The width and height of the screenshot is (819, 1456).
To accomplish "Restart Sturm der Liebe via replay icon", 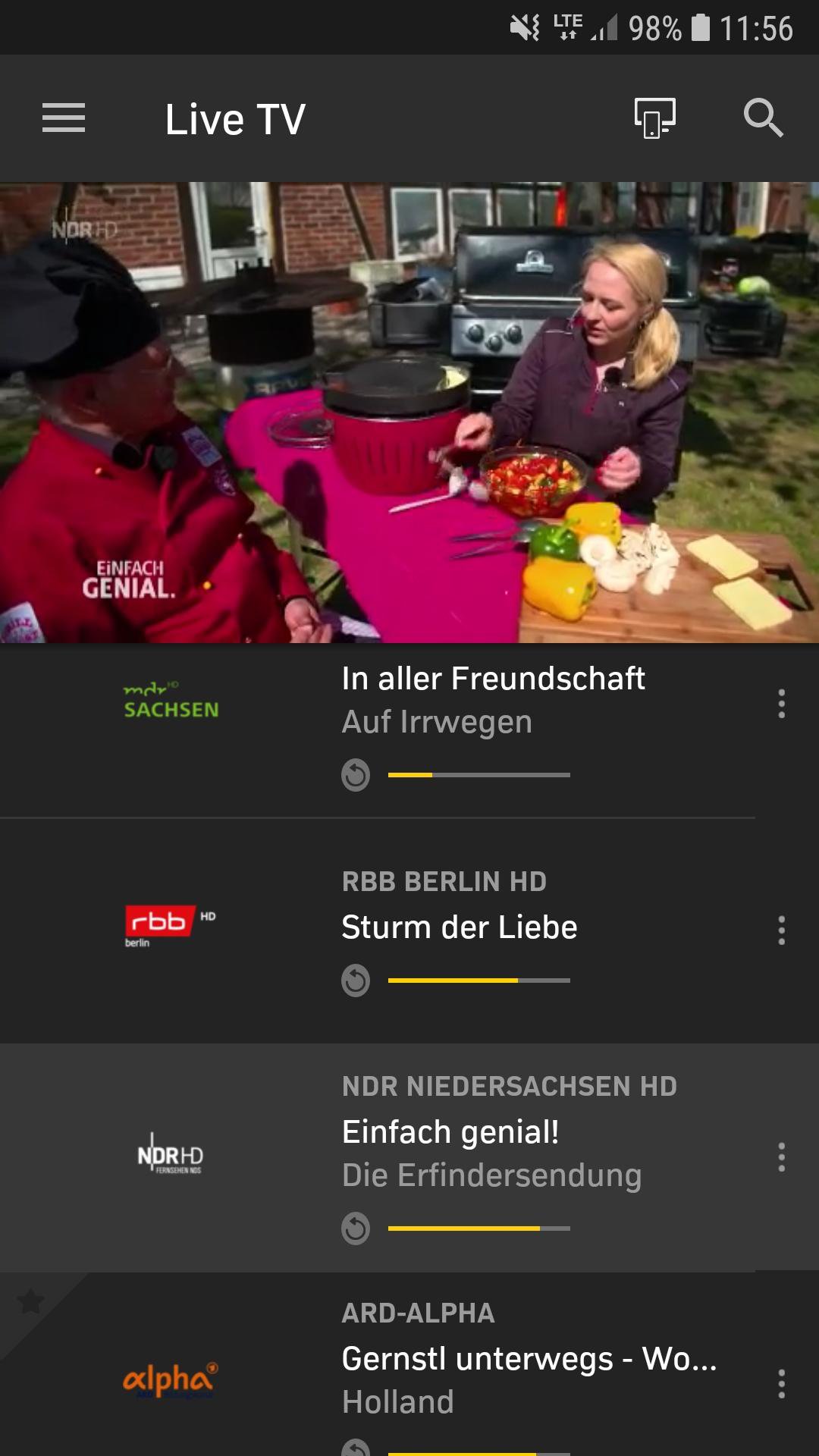I will [x=355, y=981].
